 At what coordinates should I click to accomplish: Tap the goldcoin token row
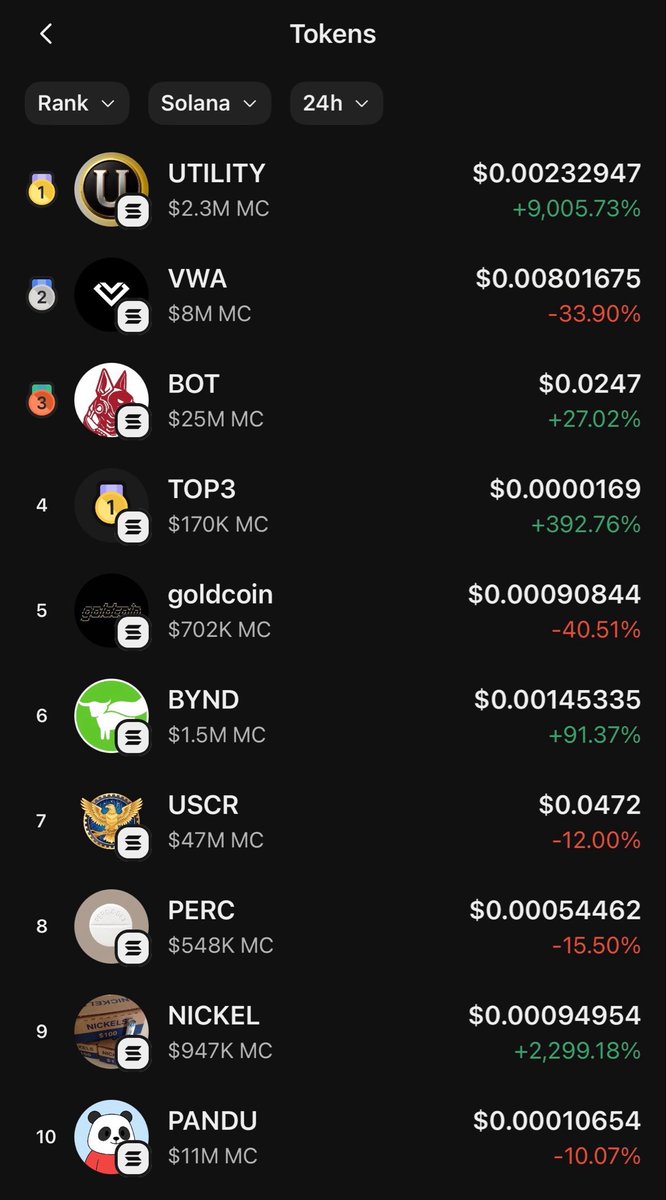(333, 611)
